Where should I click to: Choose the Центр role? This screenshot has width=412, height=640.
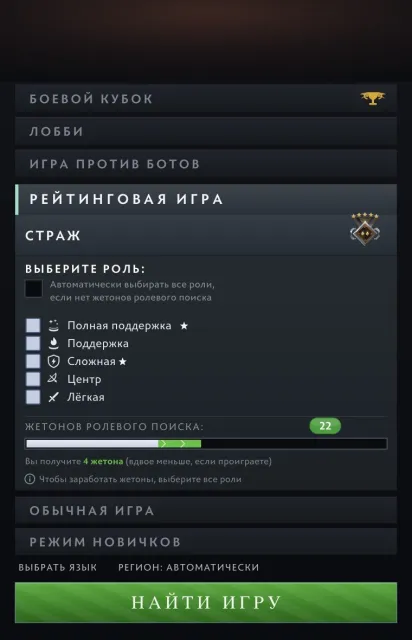pos(33,379)
